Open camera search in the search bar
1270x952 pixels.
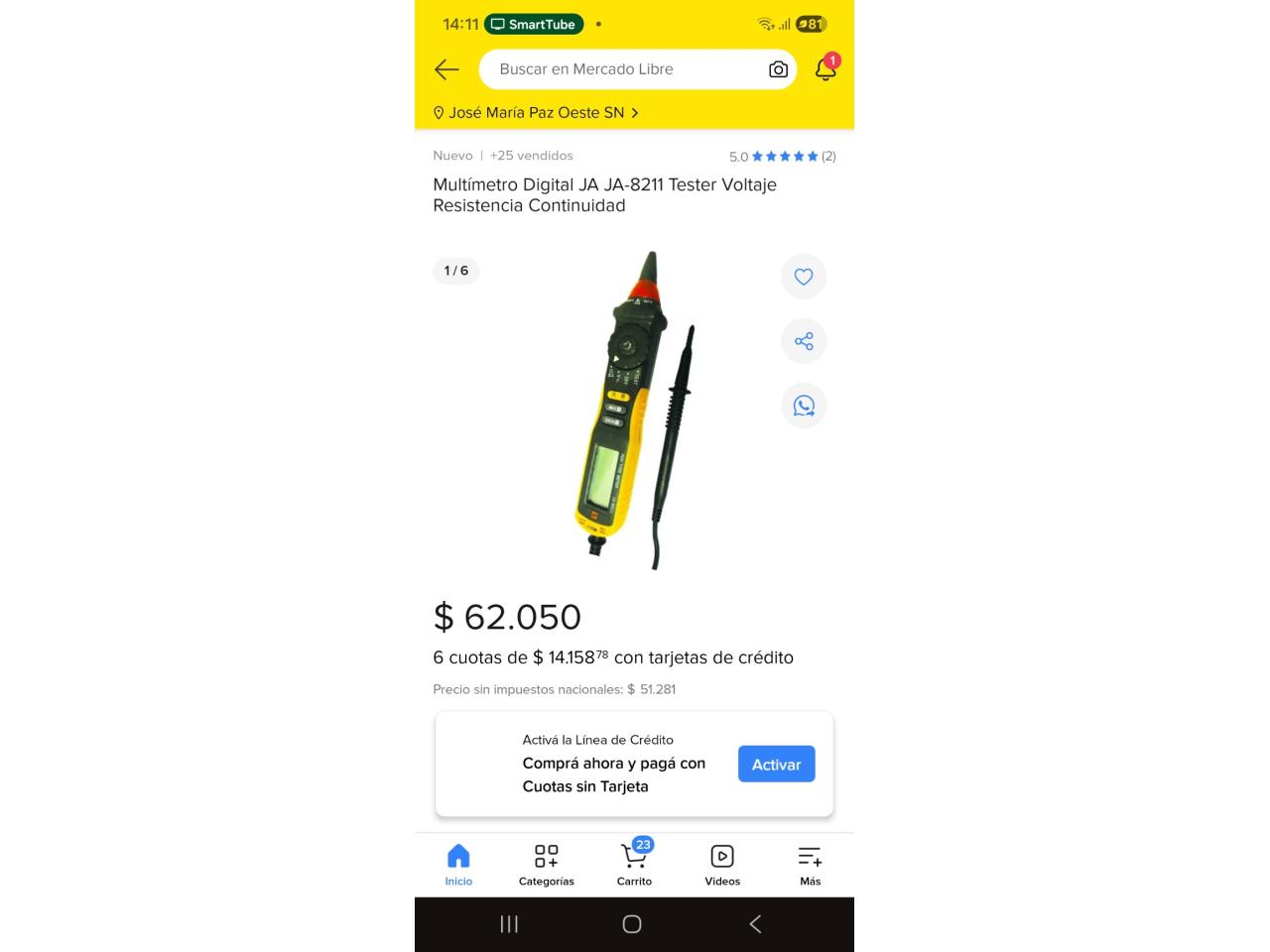778,69
